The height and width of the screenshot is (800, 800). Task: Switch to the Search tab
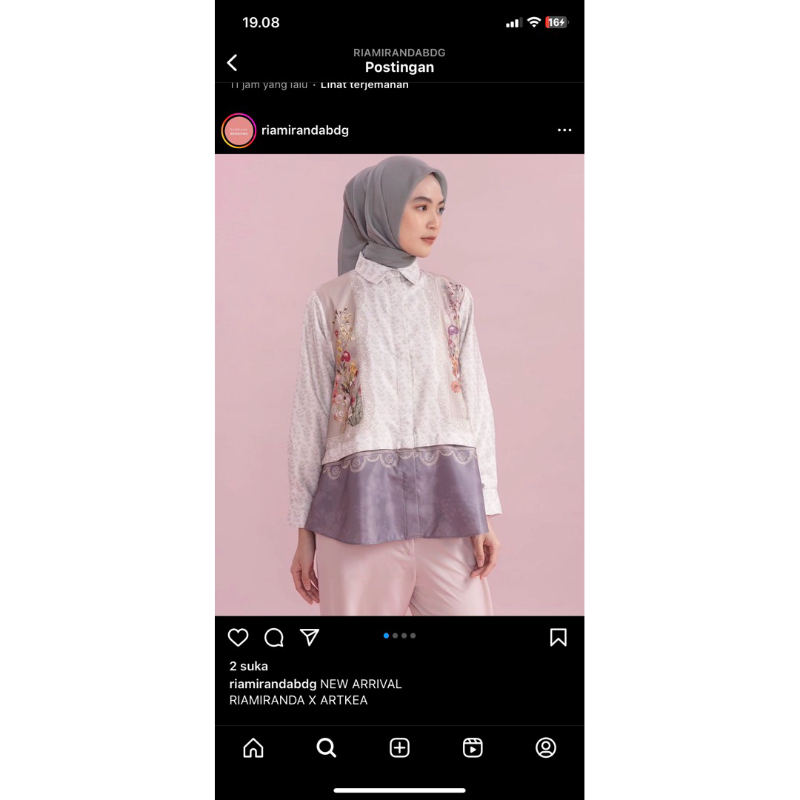[x=326, y=748]
